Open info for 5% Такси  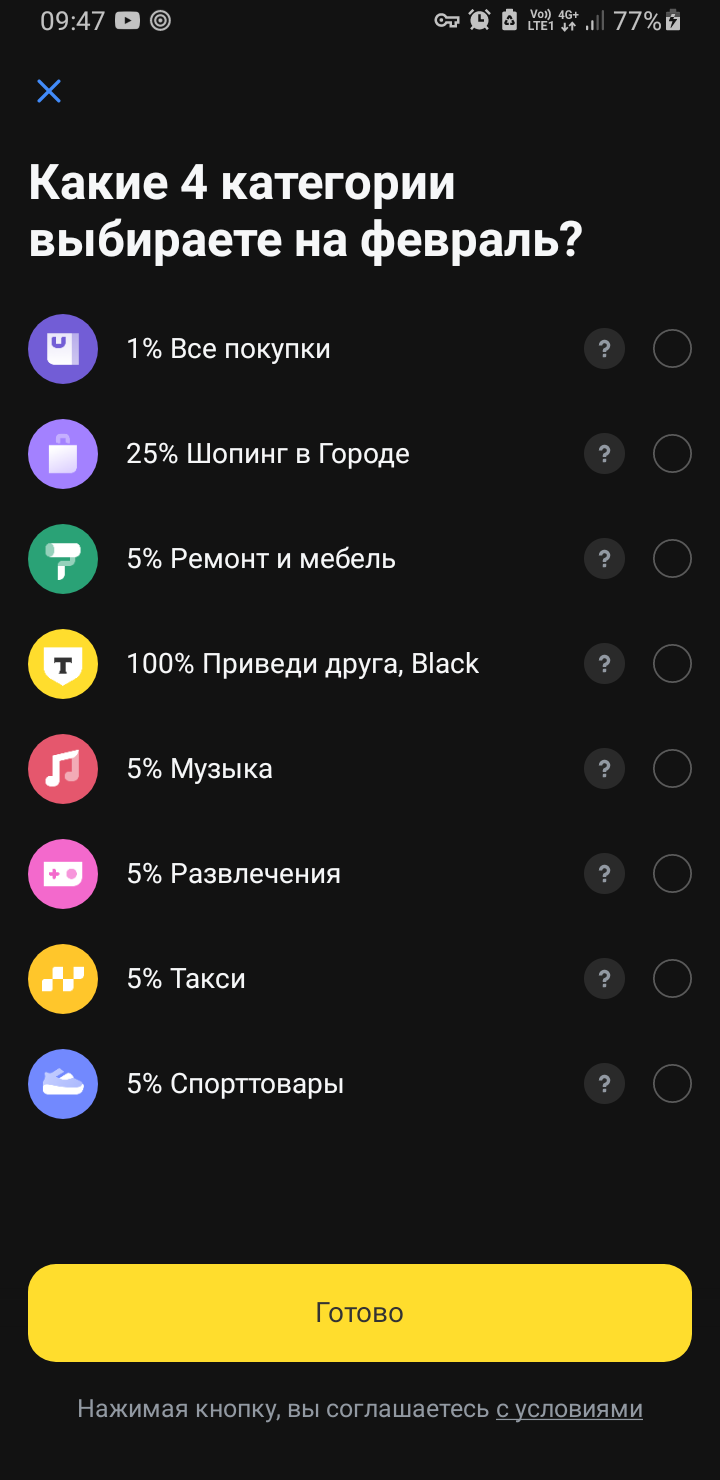coord(604,979)
